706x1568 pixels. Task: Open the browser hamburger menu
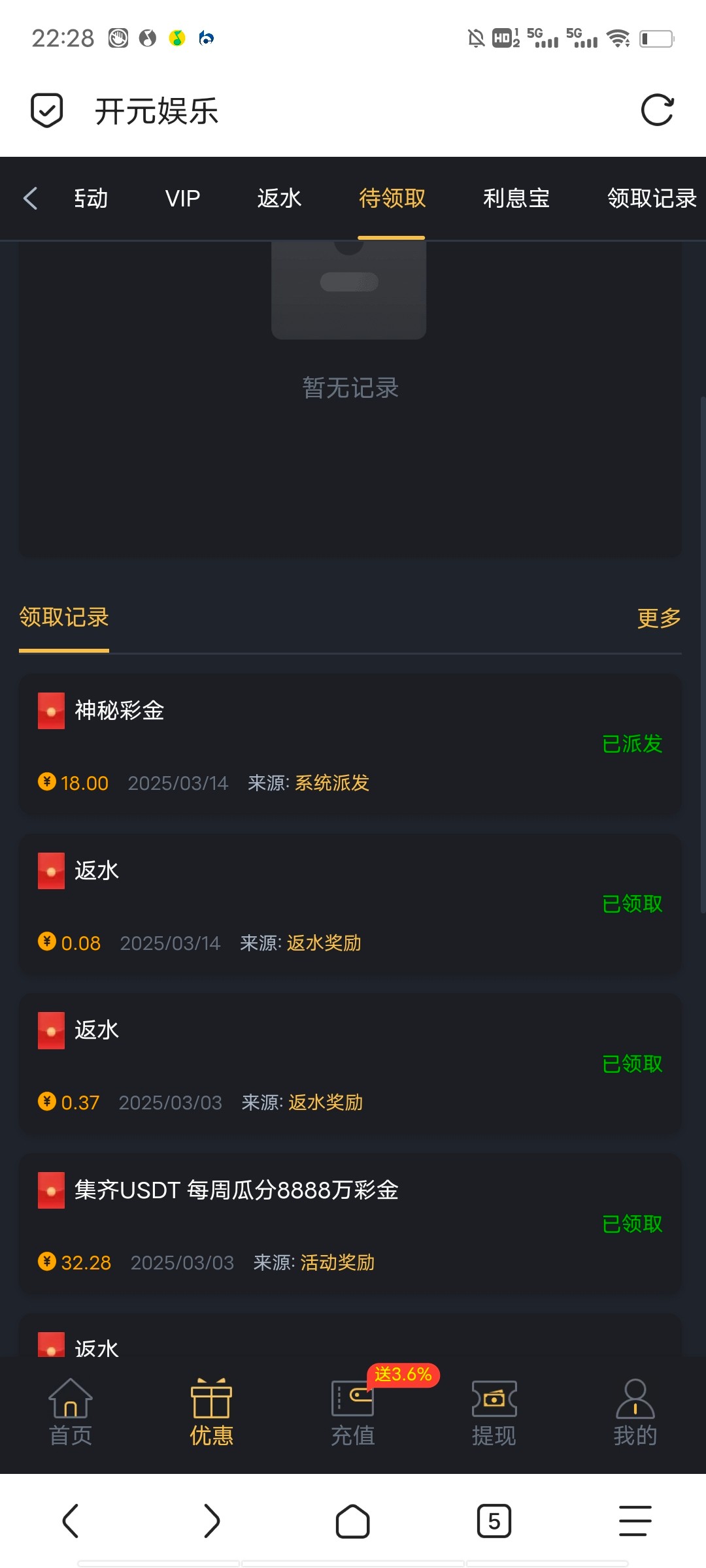635,1521
